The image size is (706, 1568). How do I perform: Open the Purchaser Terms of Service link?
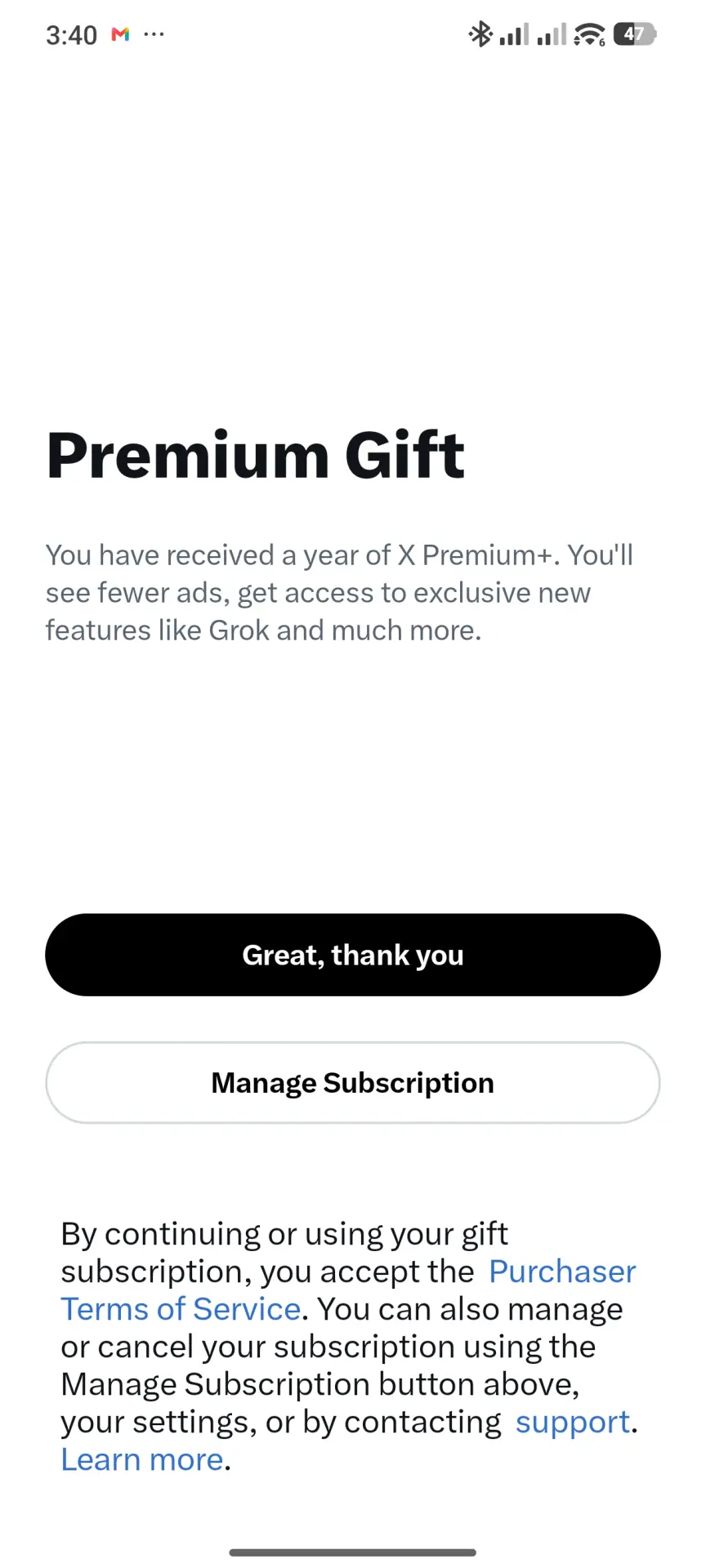[x=181, y=1309]
